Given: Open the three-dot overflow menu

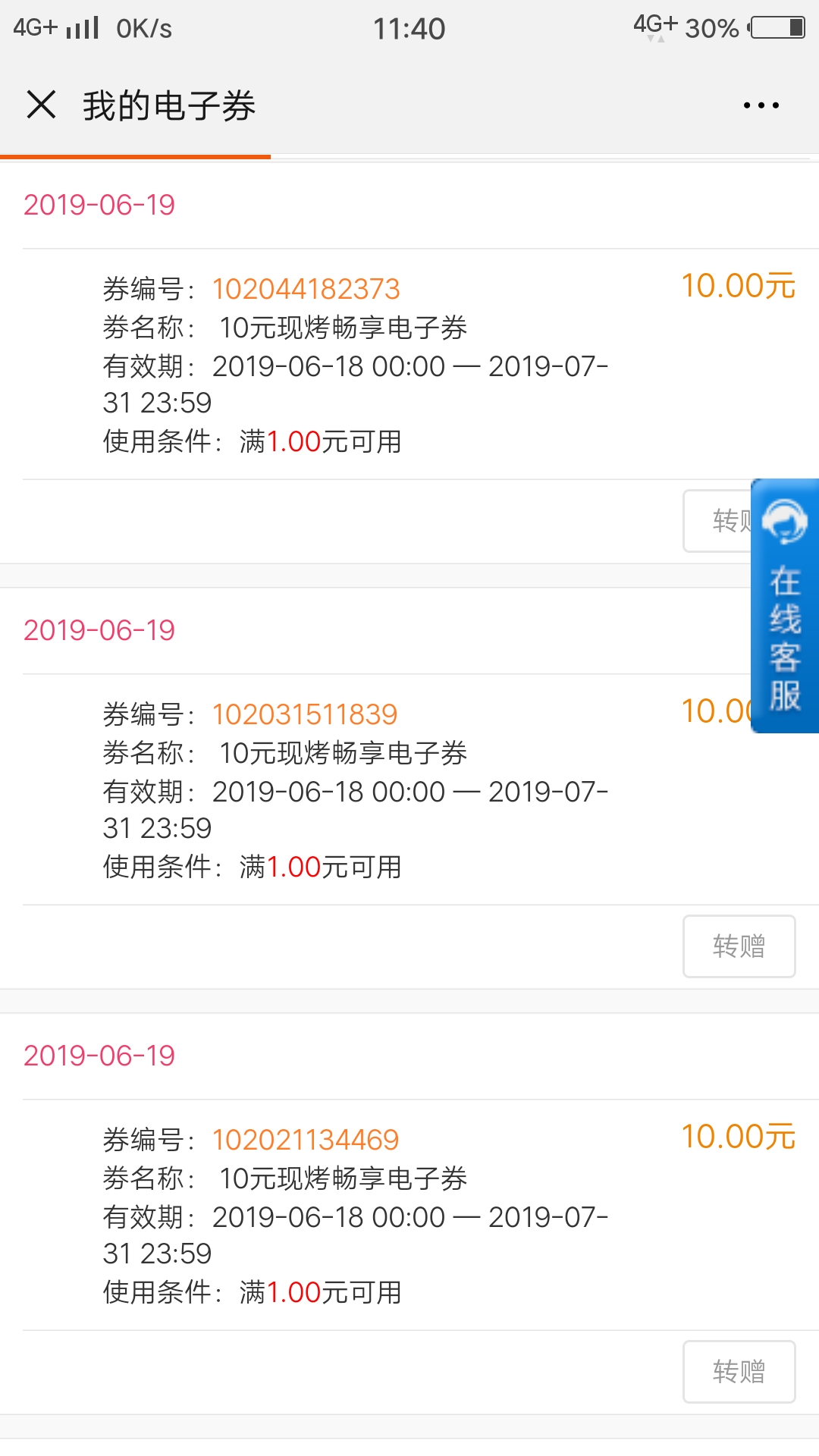Looking at the screenshot, I should [761, 105].
